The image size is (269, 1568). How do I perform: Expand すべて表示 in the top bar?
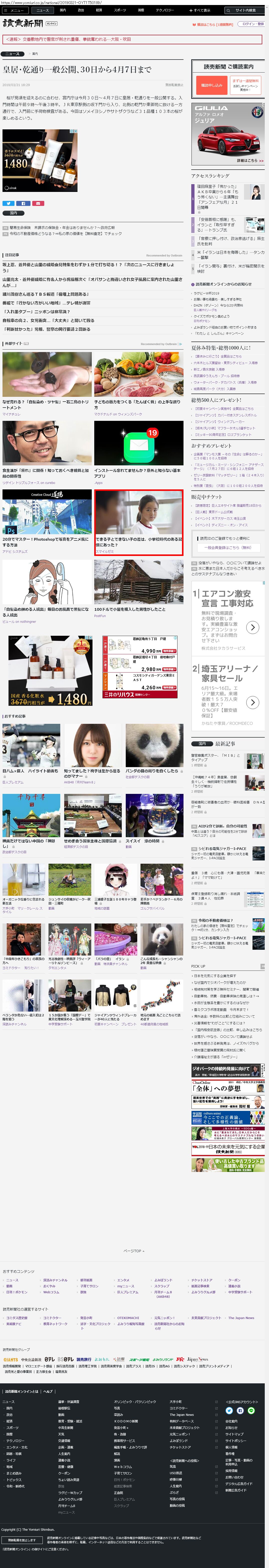[201, 10]
